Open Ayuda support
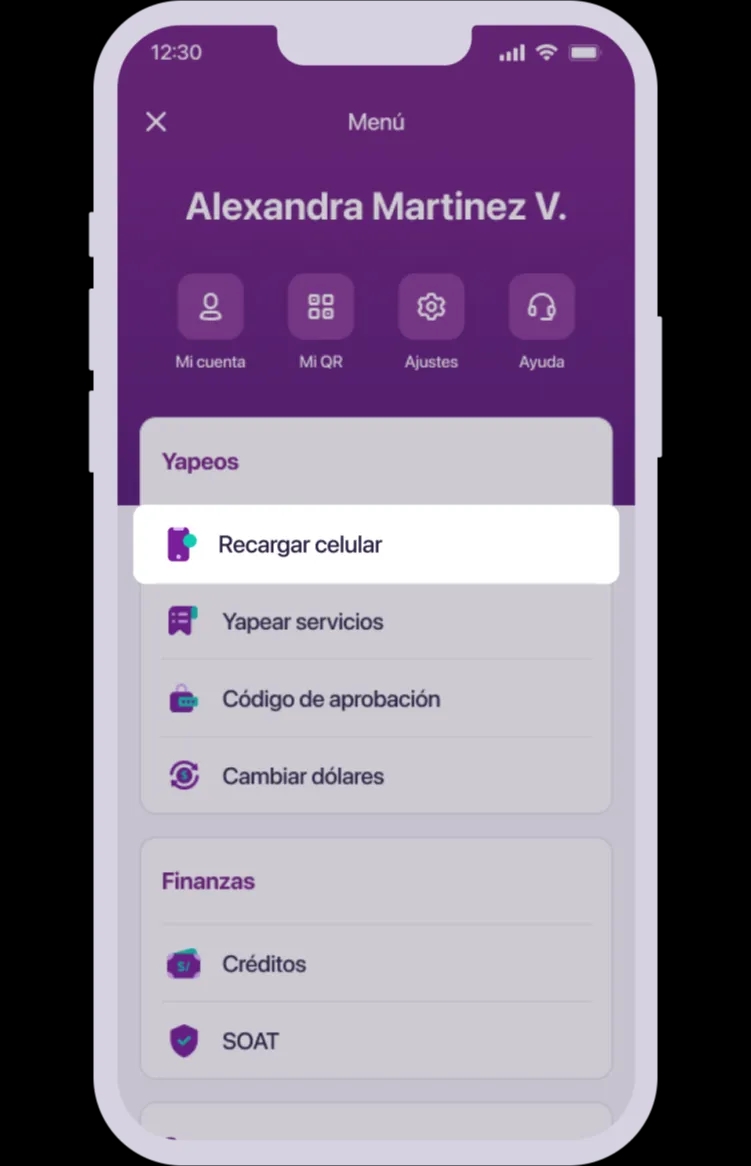This screenshot has height=1166, width=751. tap(541, 307)
